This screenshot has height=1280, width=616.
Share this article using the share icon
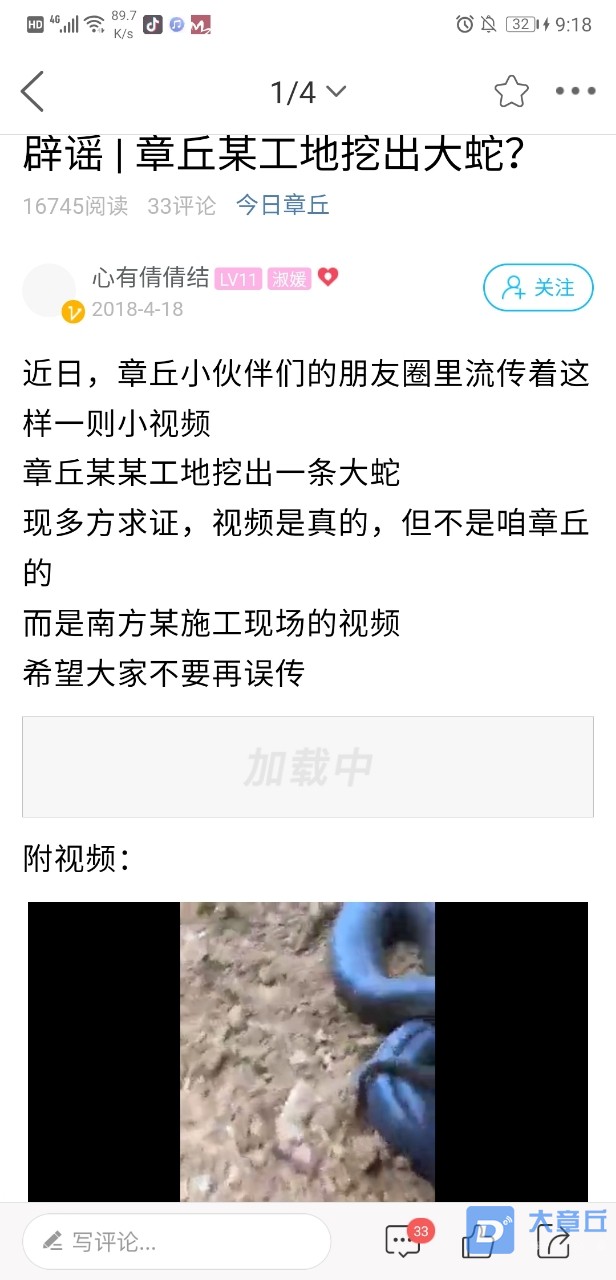[x=553, y=1242]
